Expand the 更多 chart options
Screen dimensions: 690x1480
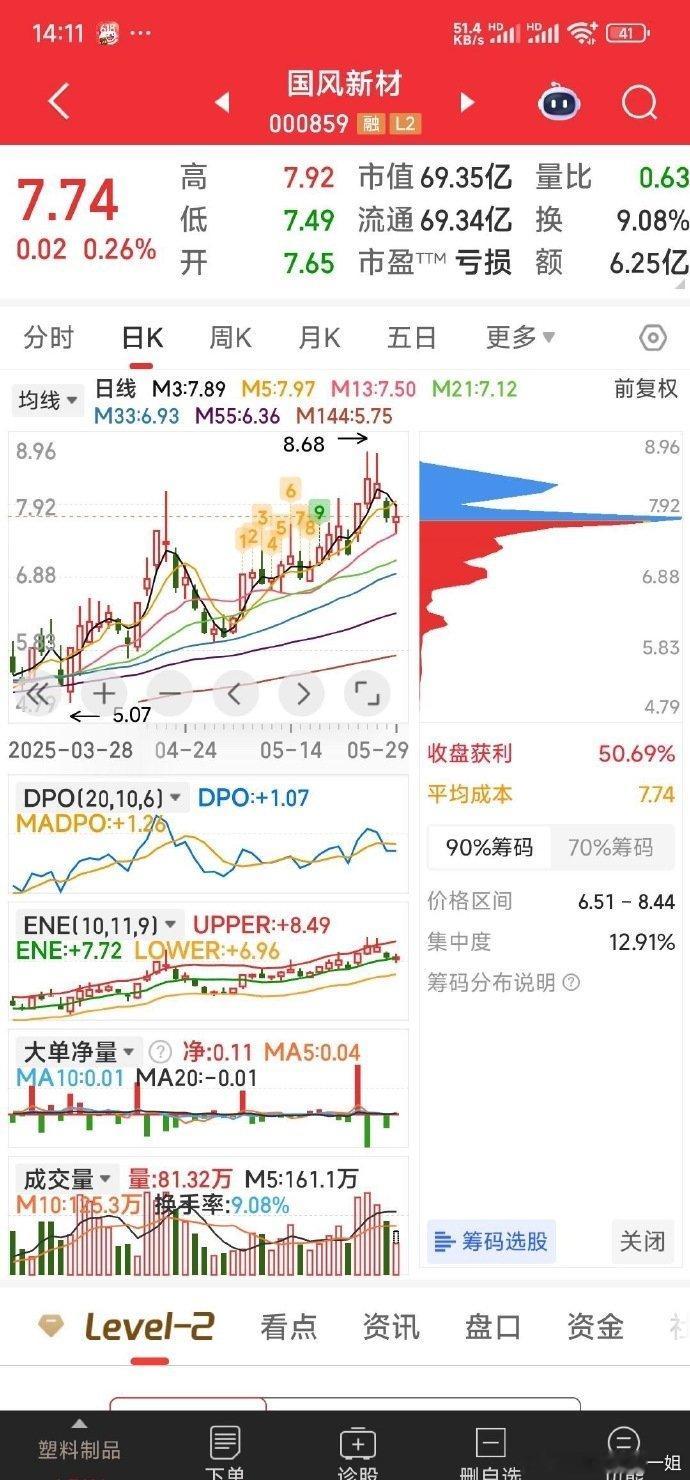coord(520,338)
